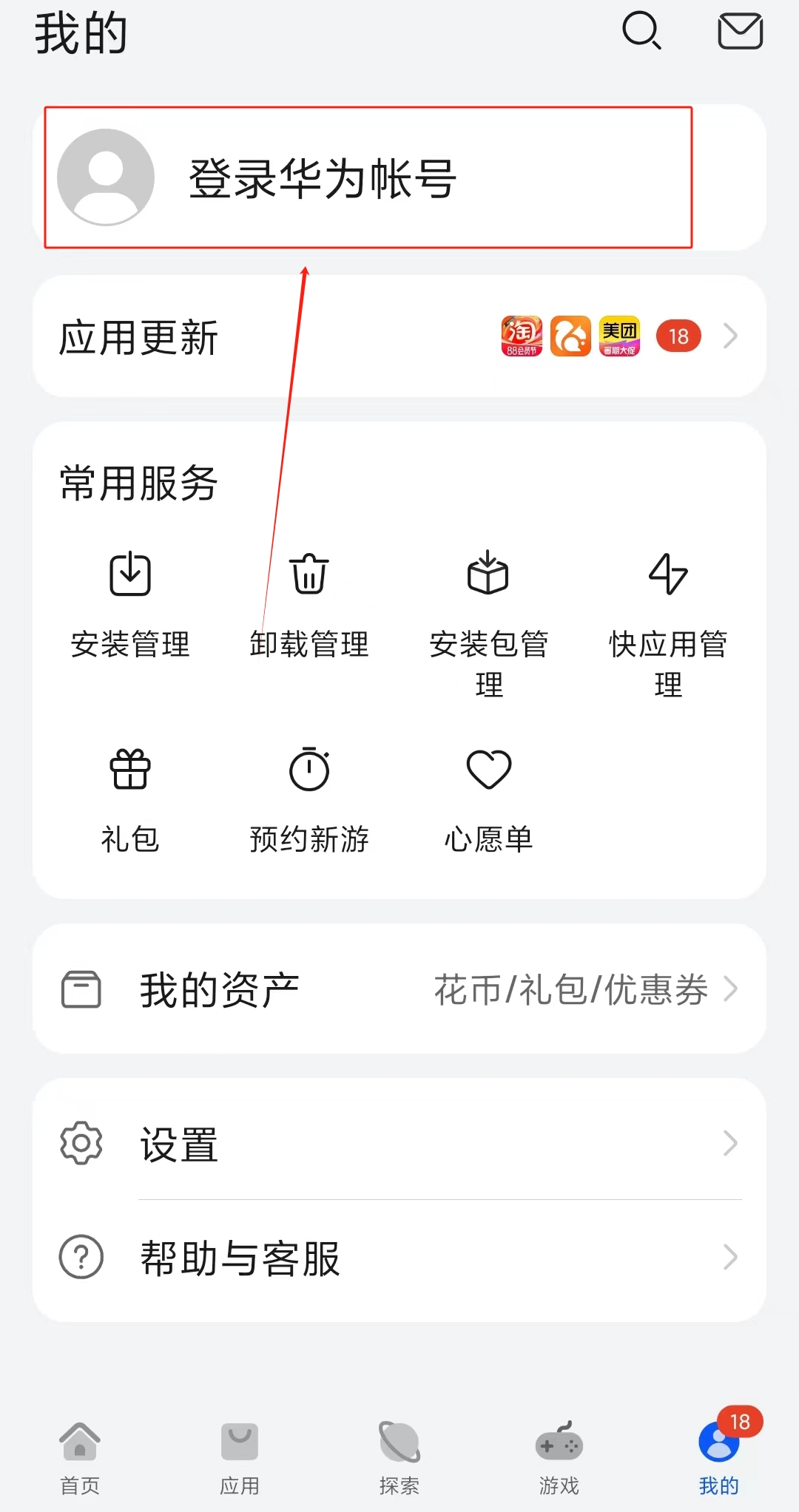Open 我的资产 row
The image size is (799, 1512).
click(399, 989)
